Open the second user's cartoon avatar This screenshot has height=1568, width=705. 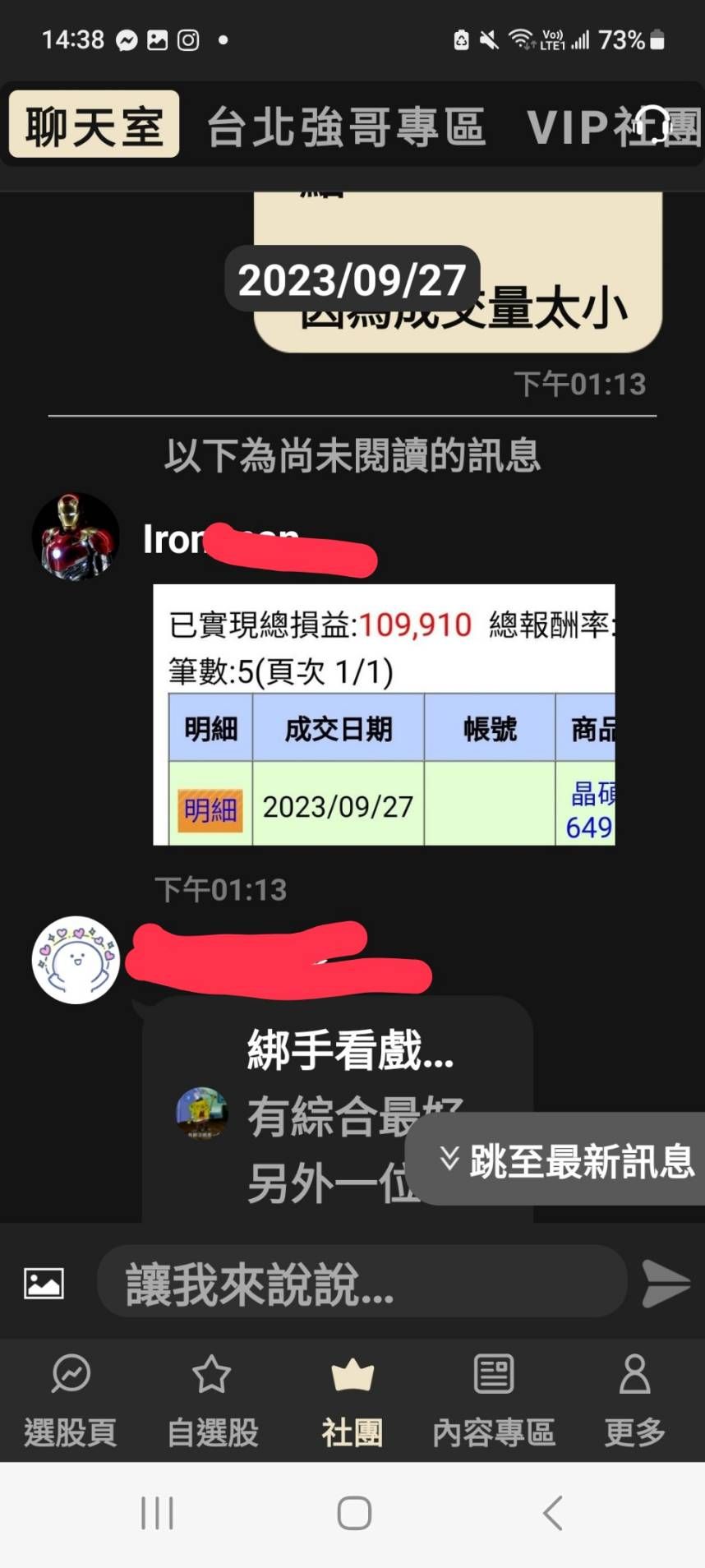click(x=76, y=962)
